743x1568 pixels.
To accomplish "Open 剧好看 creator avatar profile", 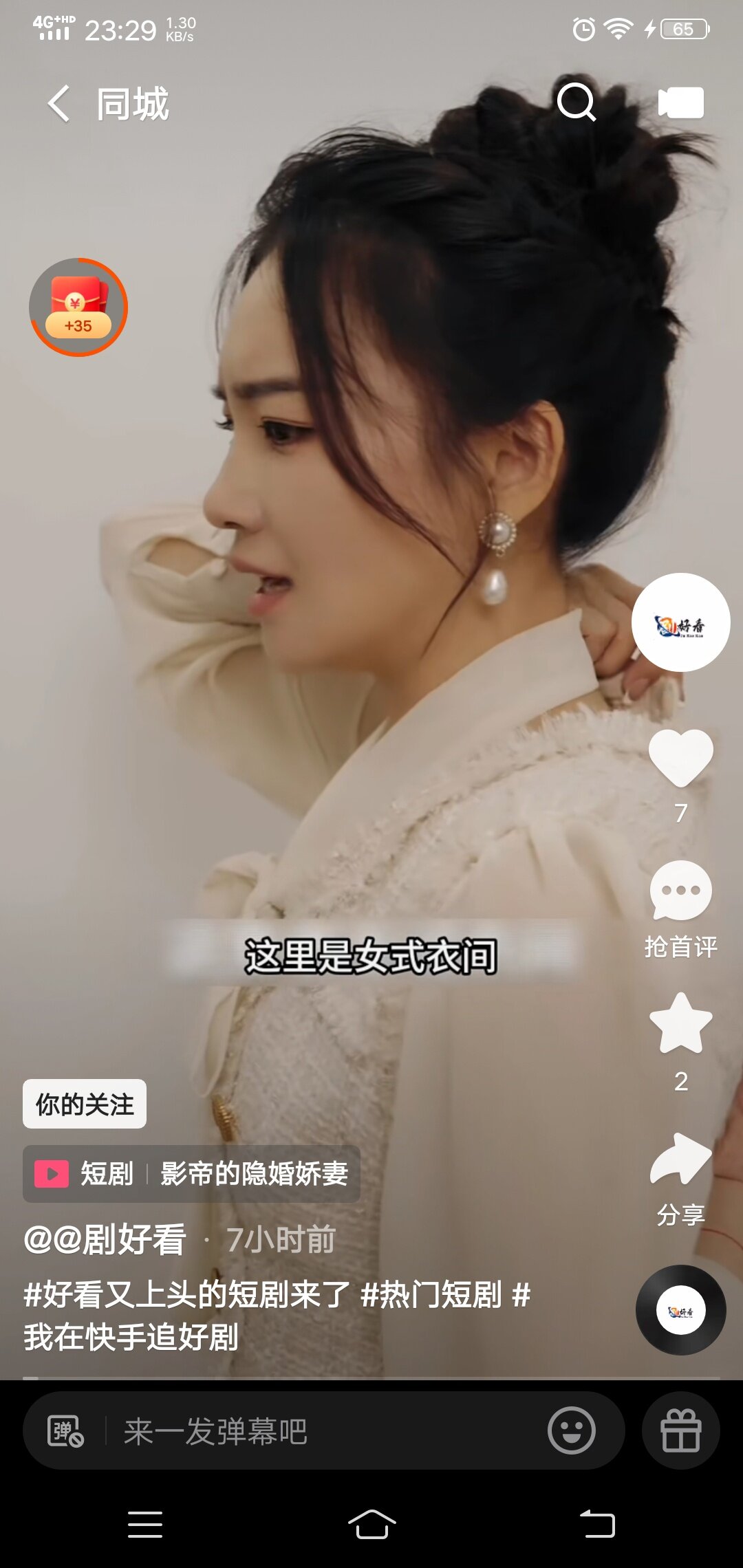I will pyautogui.click(x=680, y=622).
